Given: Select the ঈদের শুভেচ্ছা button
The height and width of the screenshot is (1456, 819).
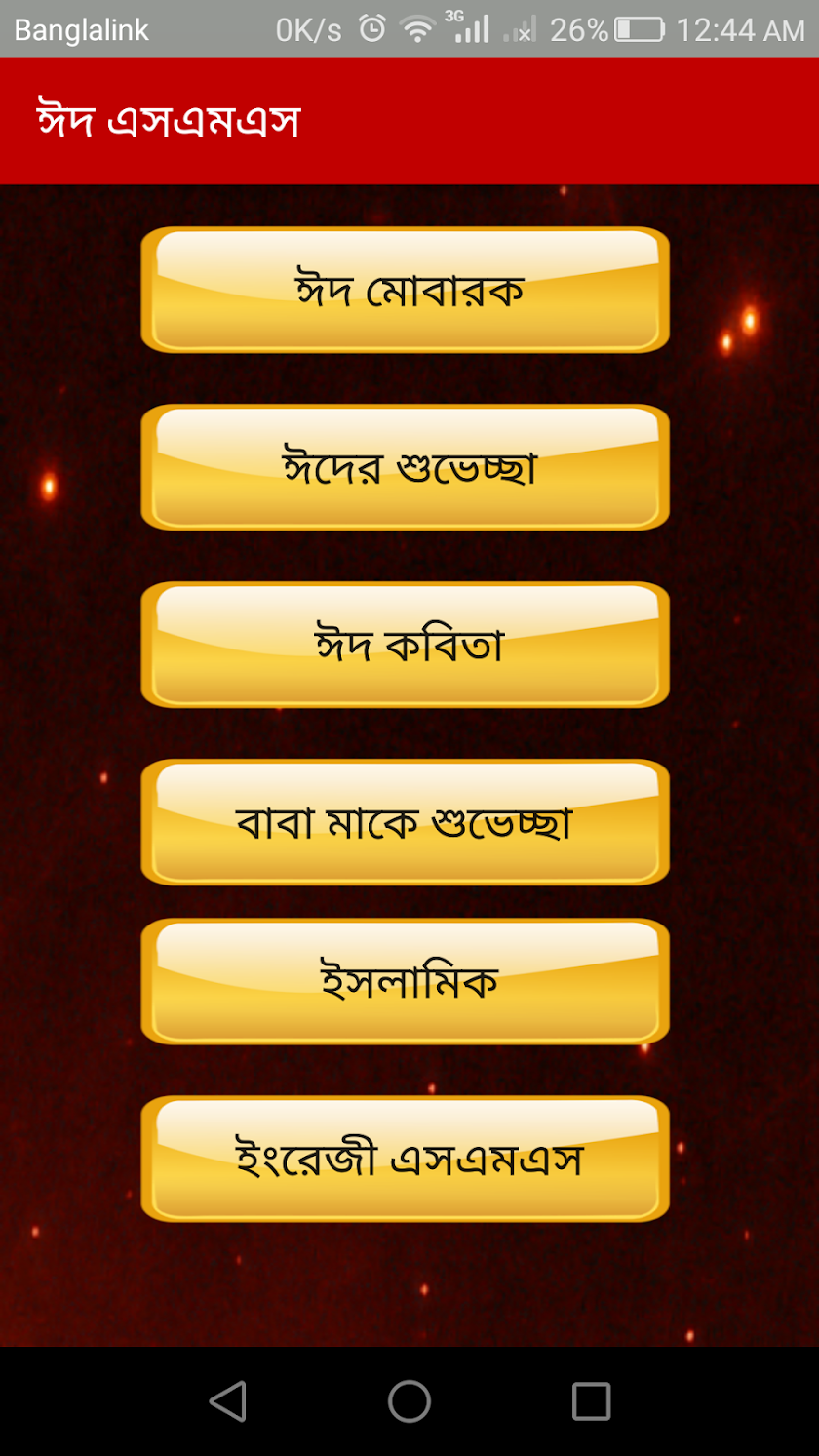Looking at the screenshot, I should click(x=406, y=467).
